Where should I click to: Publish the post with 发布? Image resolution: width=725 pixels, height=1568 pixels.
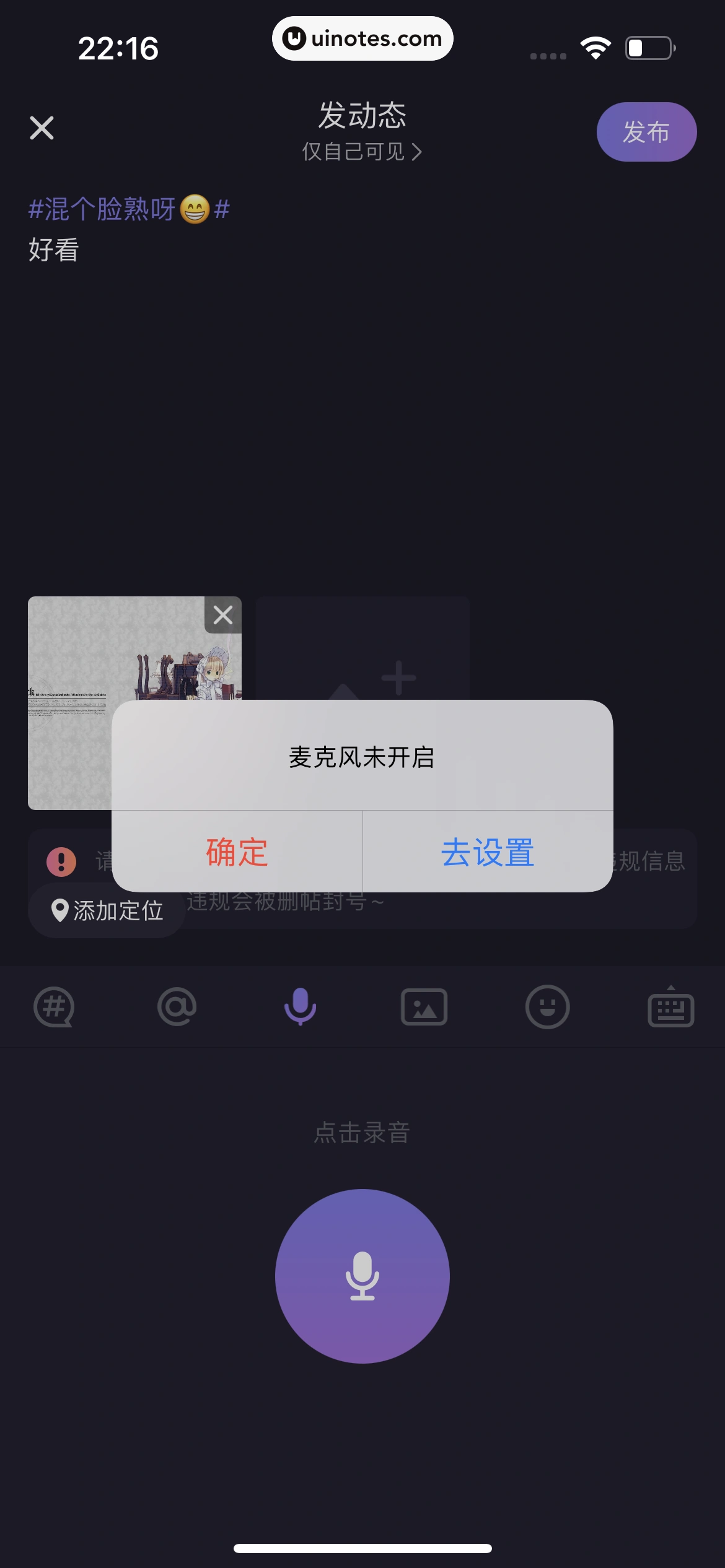tap(646, 132)
